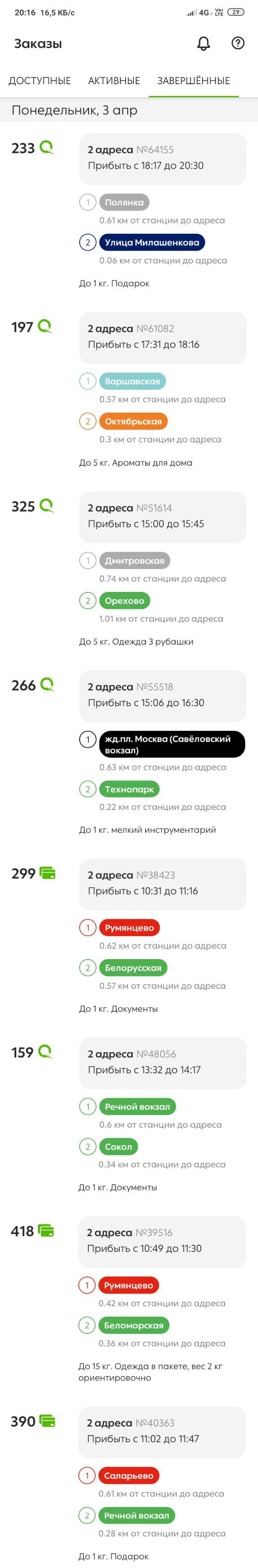
Task: Open the notifications bell
Action: coord(203,43)
